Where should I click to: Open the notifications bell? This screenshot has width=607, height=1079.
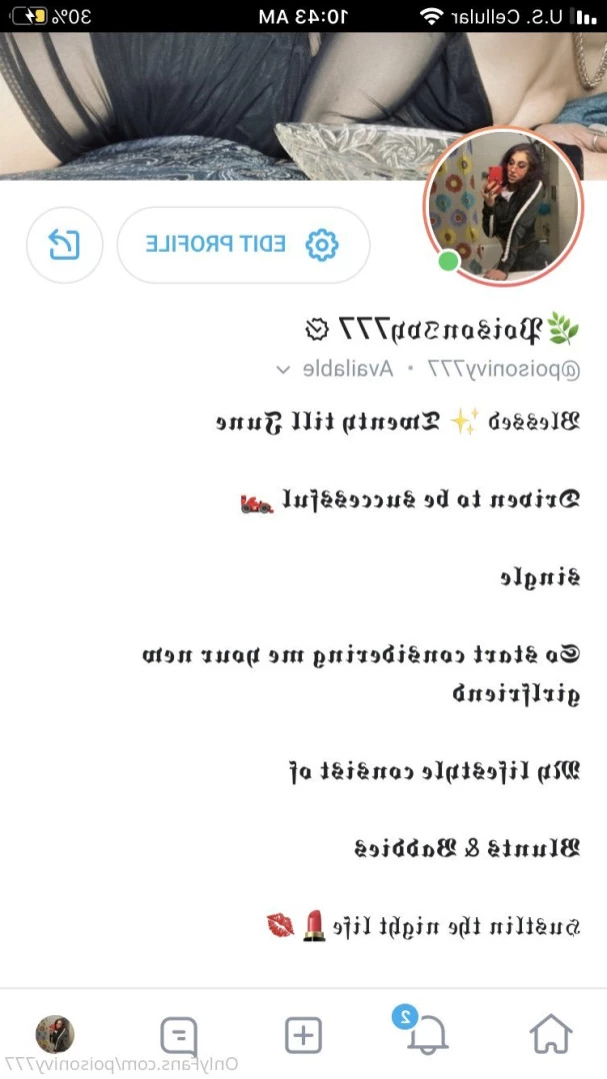[427, 1034]
